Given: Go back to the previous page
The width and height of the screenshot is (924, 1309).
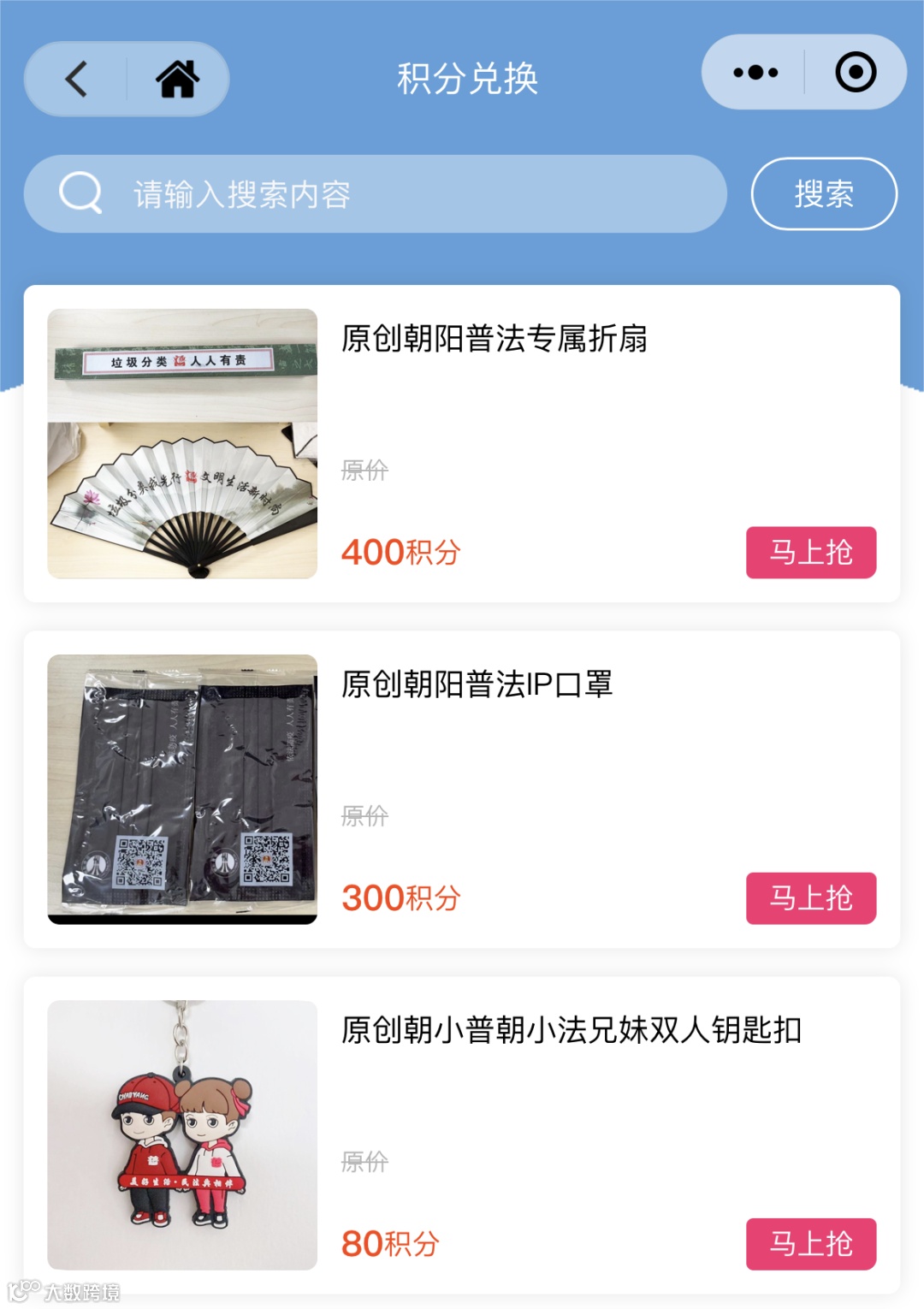Looking at the screenshot, I should (77, 80).
